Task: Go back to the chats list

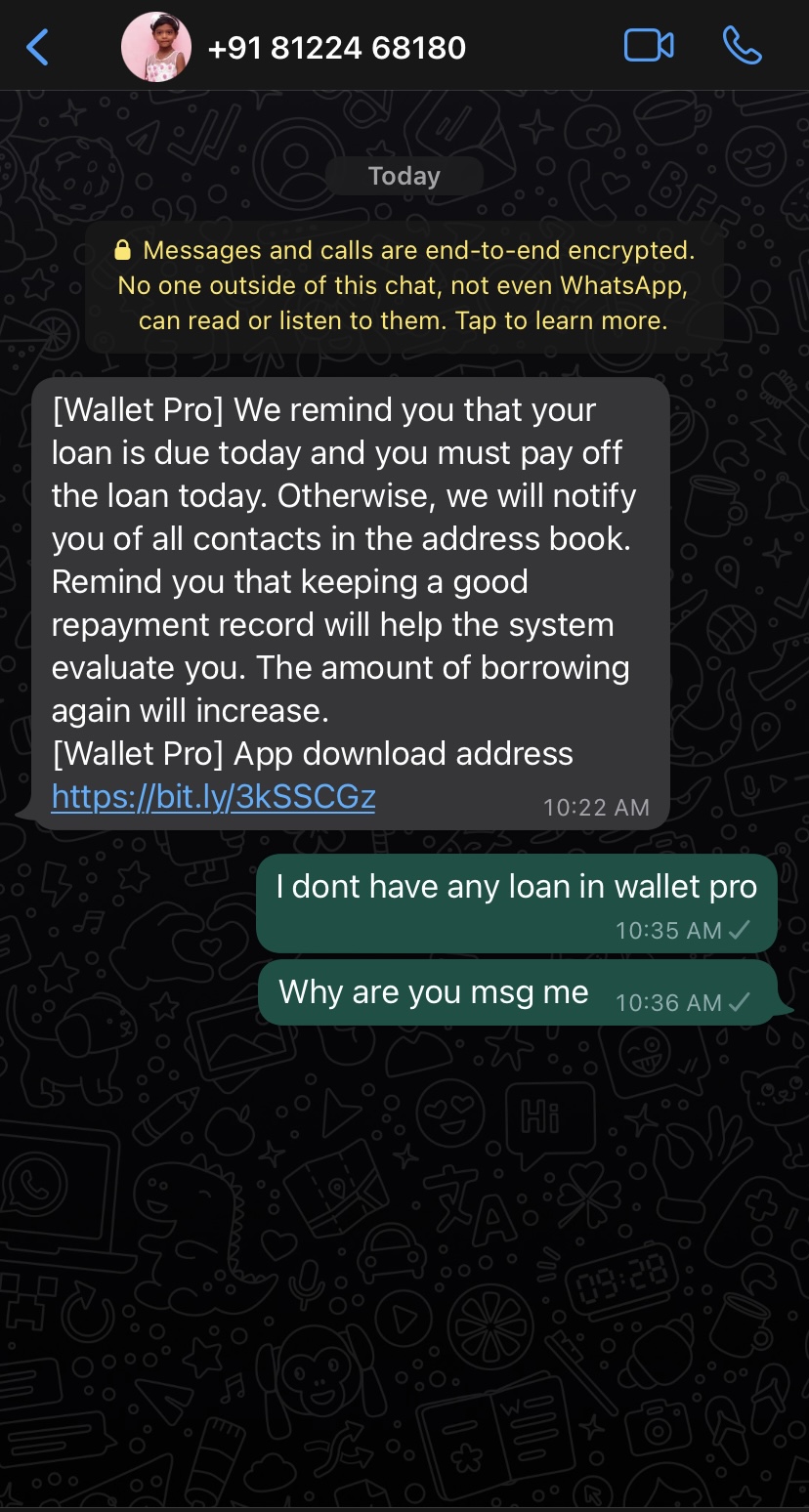Action: tap(37, 47)
